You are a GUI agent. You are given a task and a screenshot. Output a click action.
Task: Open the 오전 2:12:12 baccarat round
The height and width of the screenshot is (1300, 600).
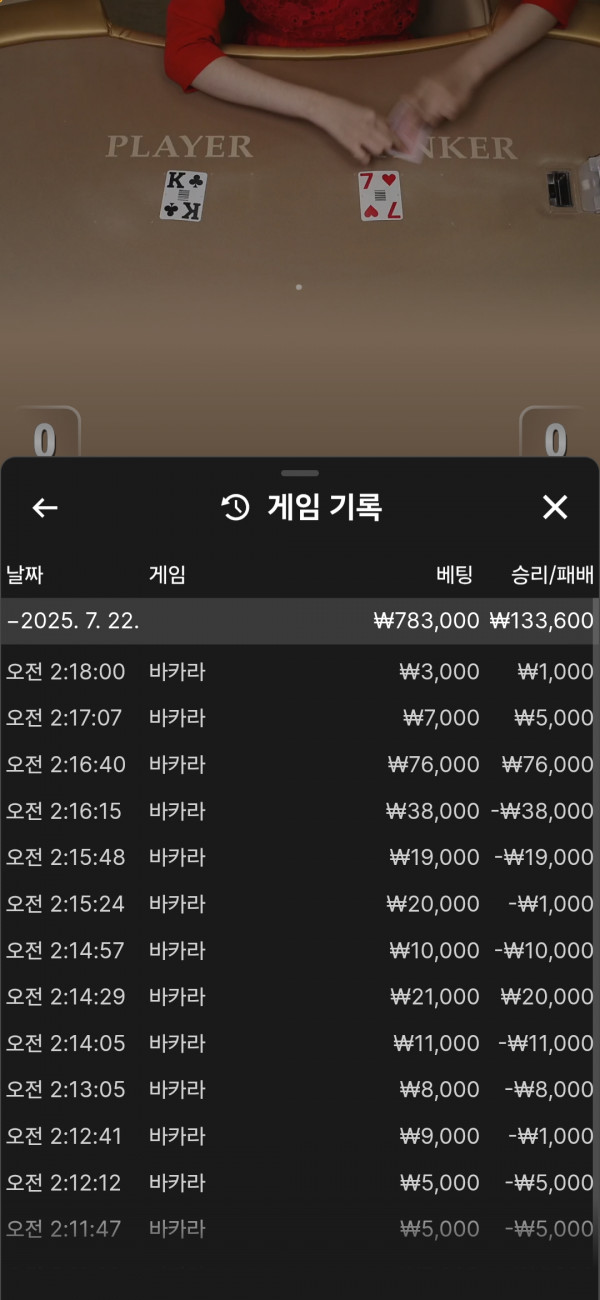300,1183
